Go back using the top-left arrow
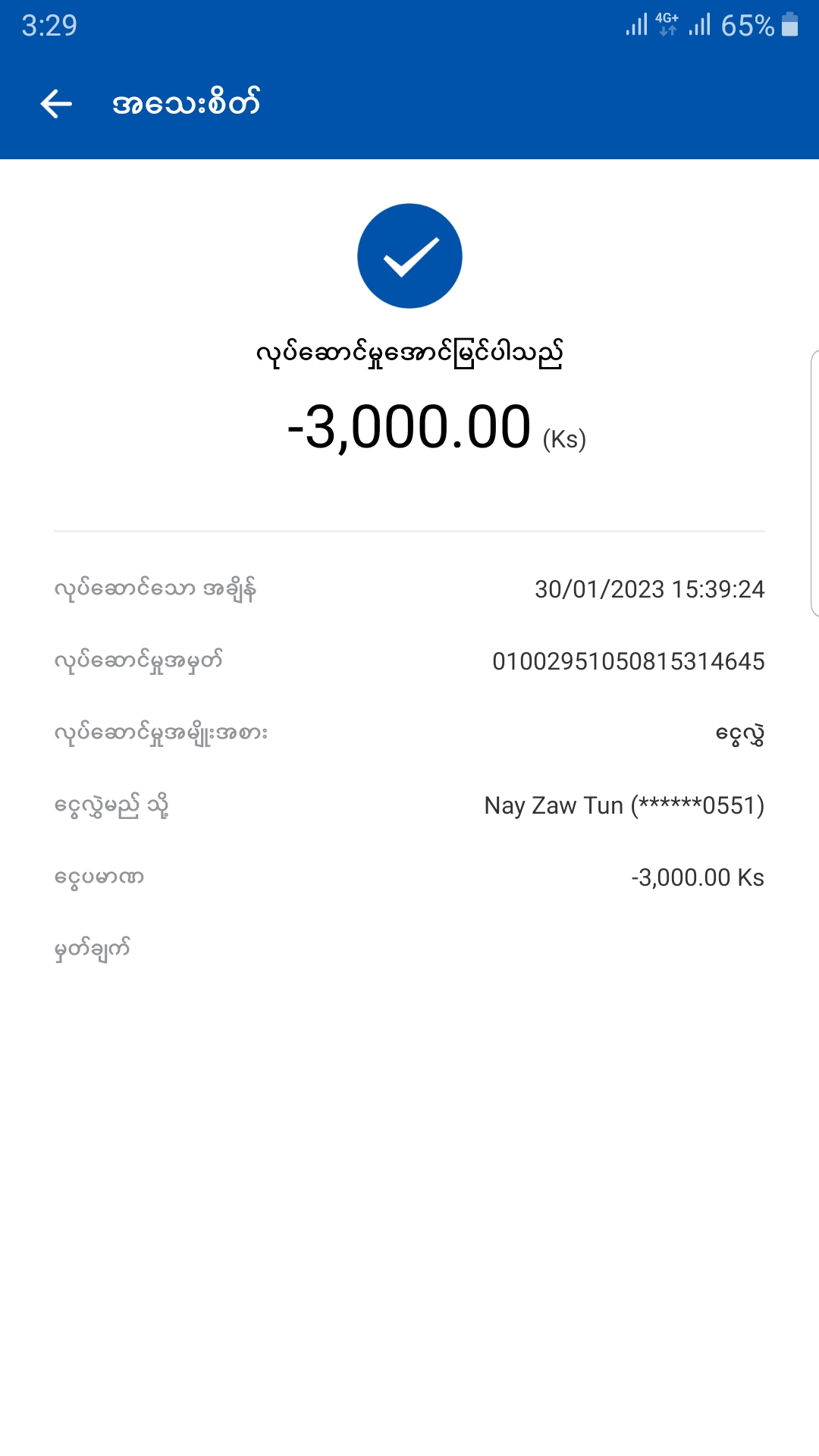 point(56,103)
